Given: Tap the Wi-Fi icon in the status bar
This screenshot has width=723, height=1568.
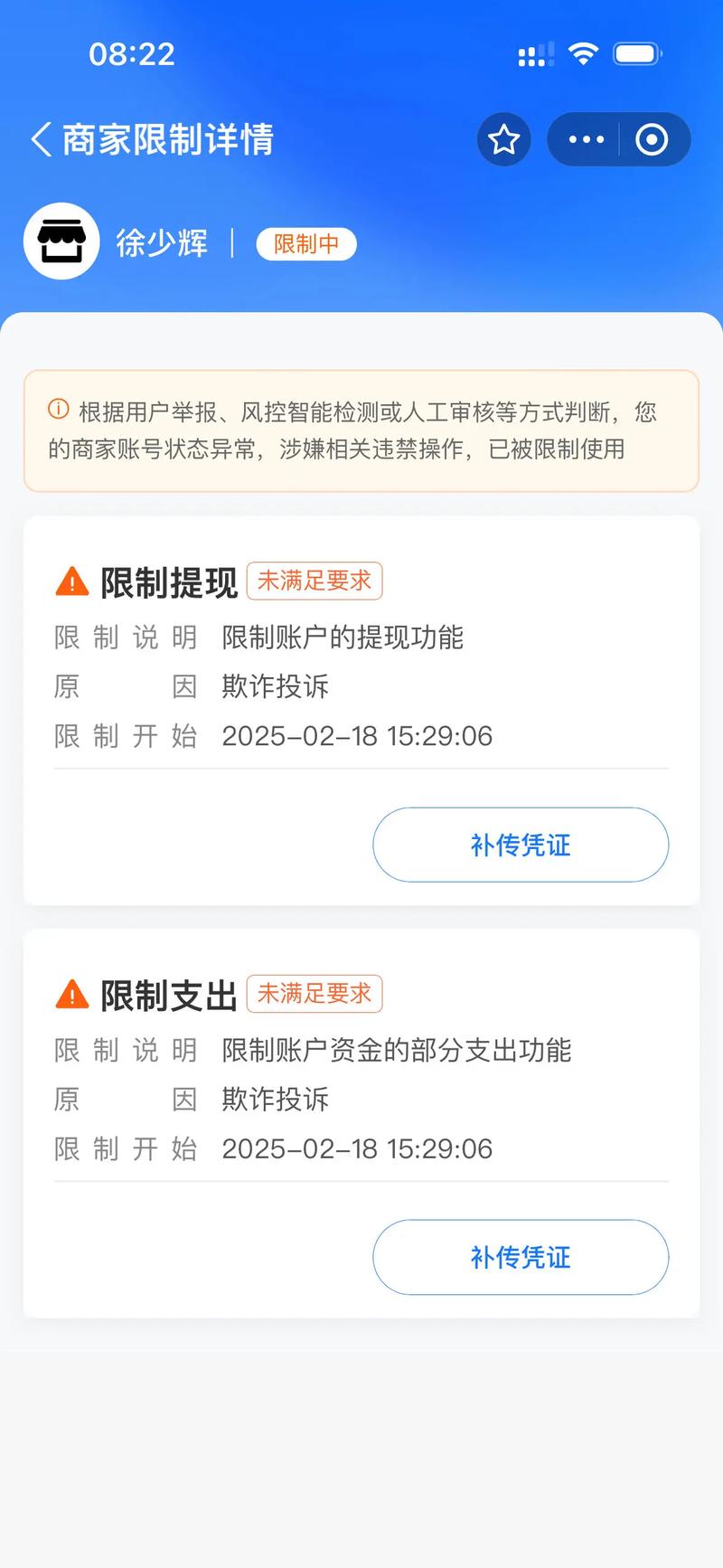Looking at the screenshot, I should (x=584, y=54).
